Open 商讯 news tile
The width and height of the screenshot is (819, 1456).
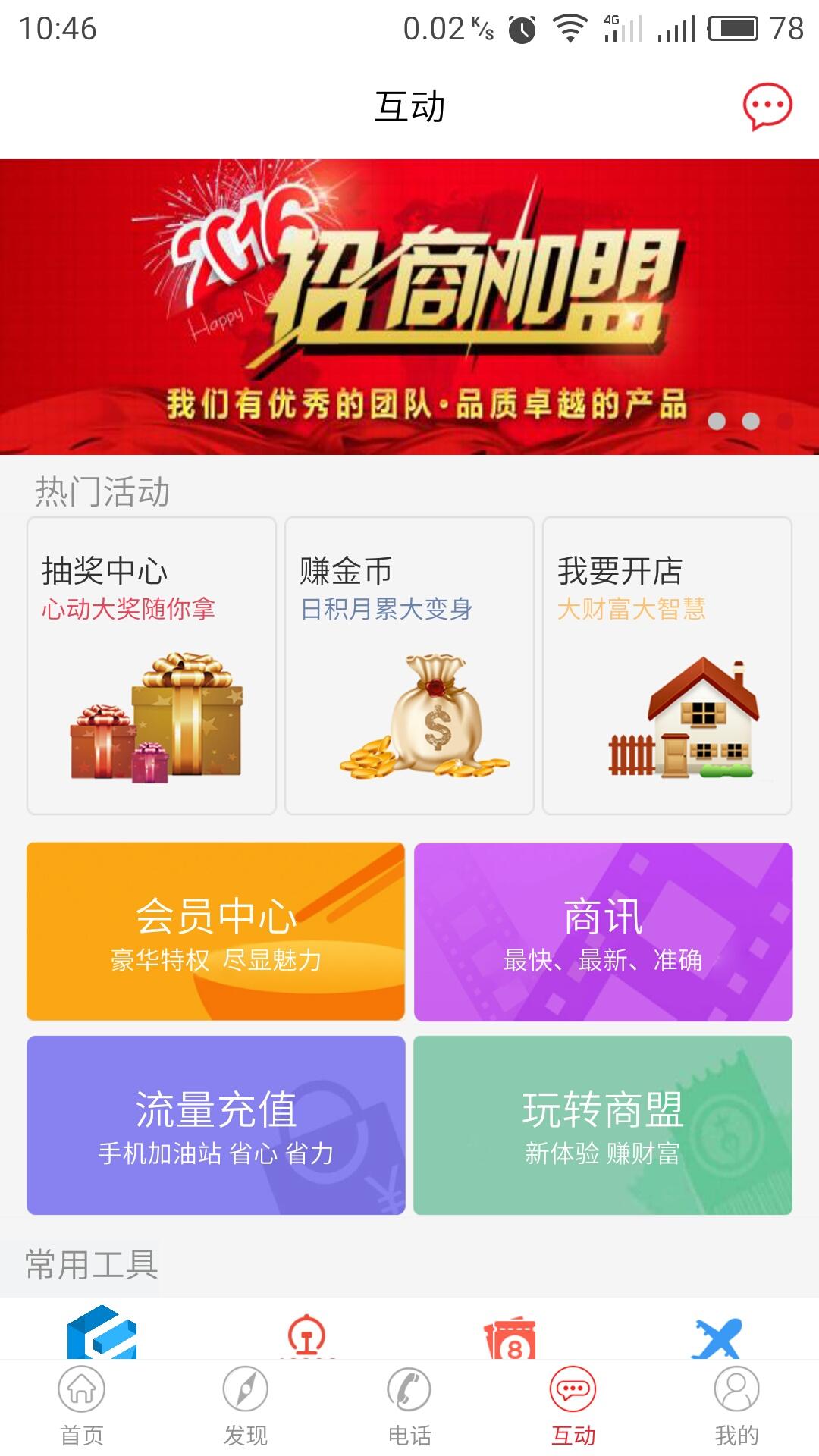click(603, 932)
